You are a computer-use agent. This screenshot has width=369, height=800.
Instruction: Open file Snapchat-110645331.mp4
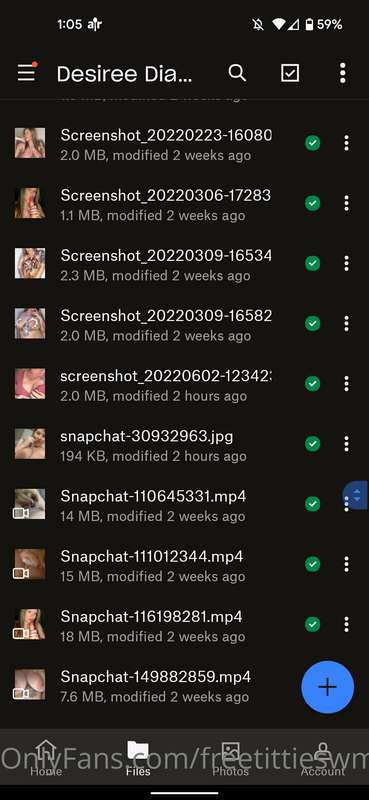click(x=153, y=504)
